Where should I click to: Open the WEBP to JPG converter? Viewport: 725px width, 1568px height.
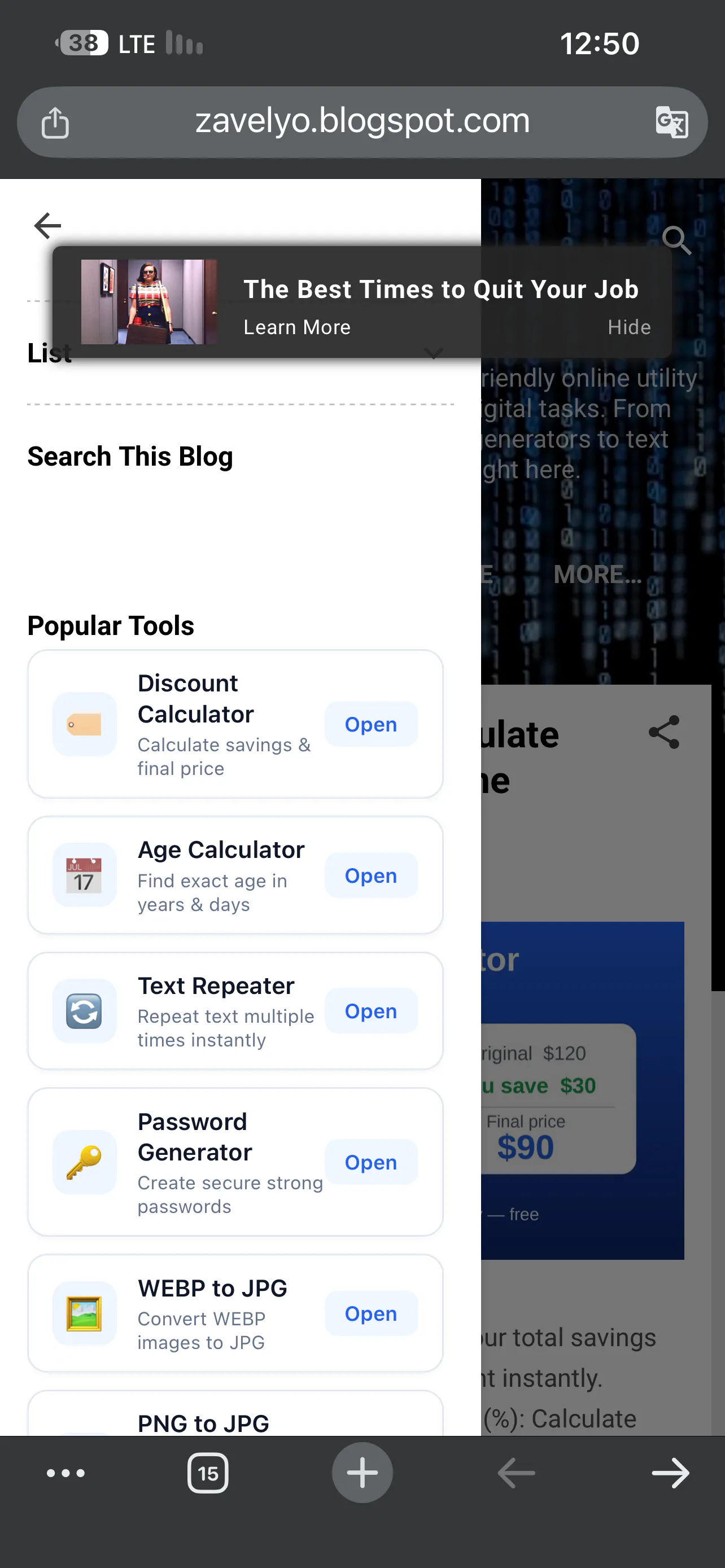[371, 1313]
